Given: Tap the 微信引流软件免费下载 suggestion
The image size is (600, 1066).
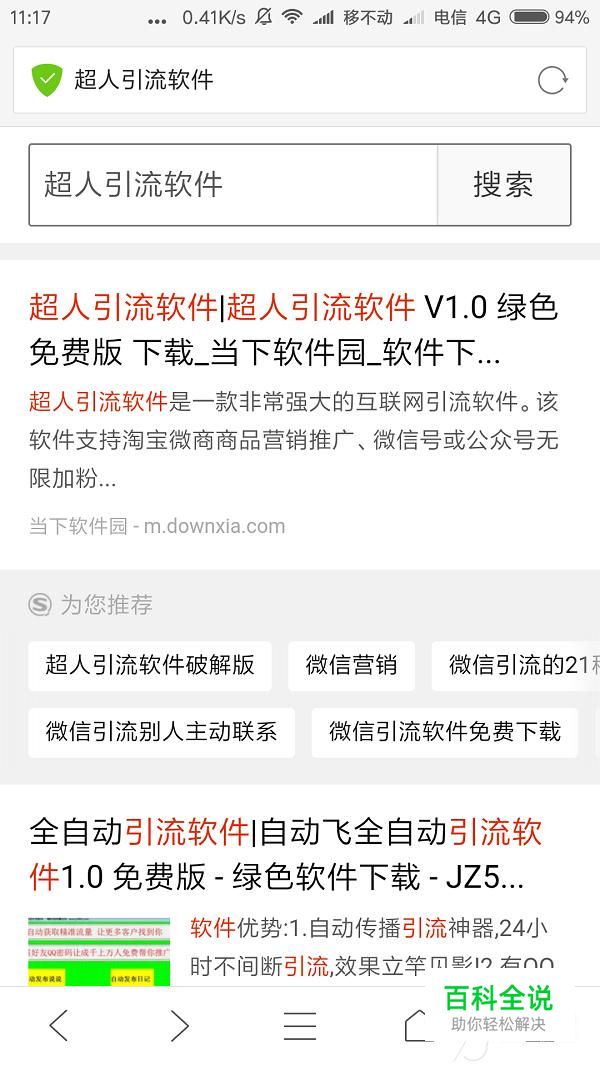Looking at the screenshot, I should [445, 732].
